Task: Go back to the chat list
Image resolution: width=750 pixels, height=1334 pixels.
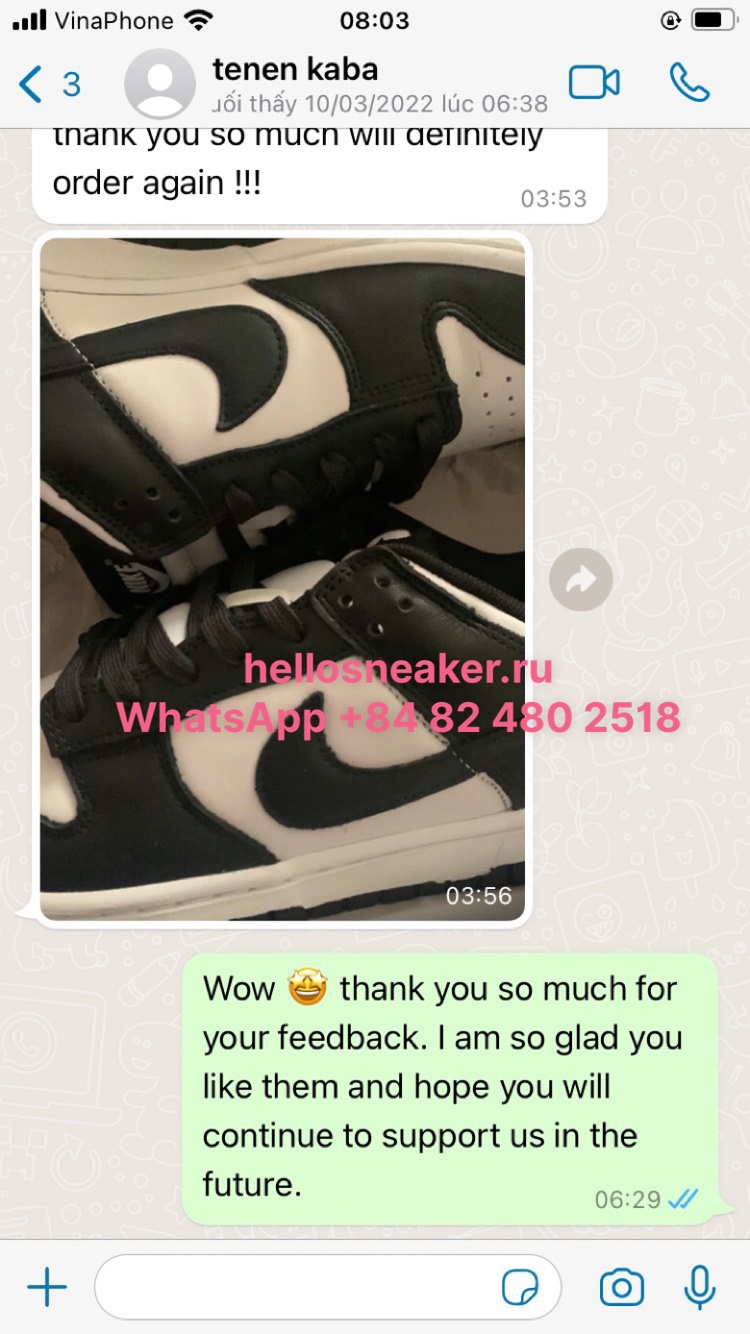Action: pyautogui.click(x=50, y=84)
